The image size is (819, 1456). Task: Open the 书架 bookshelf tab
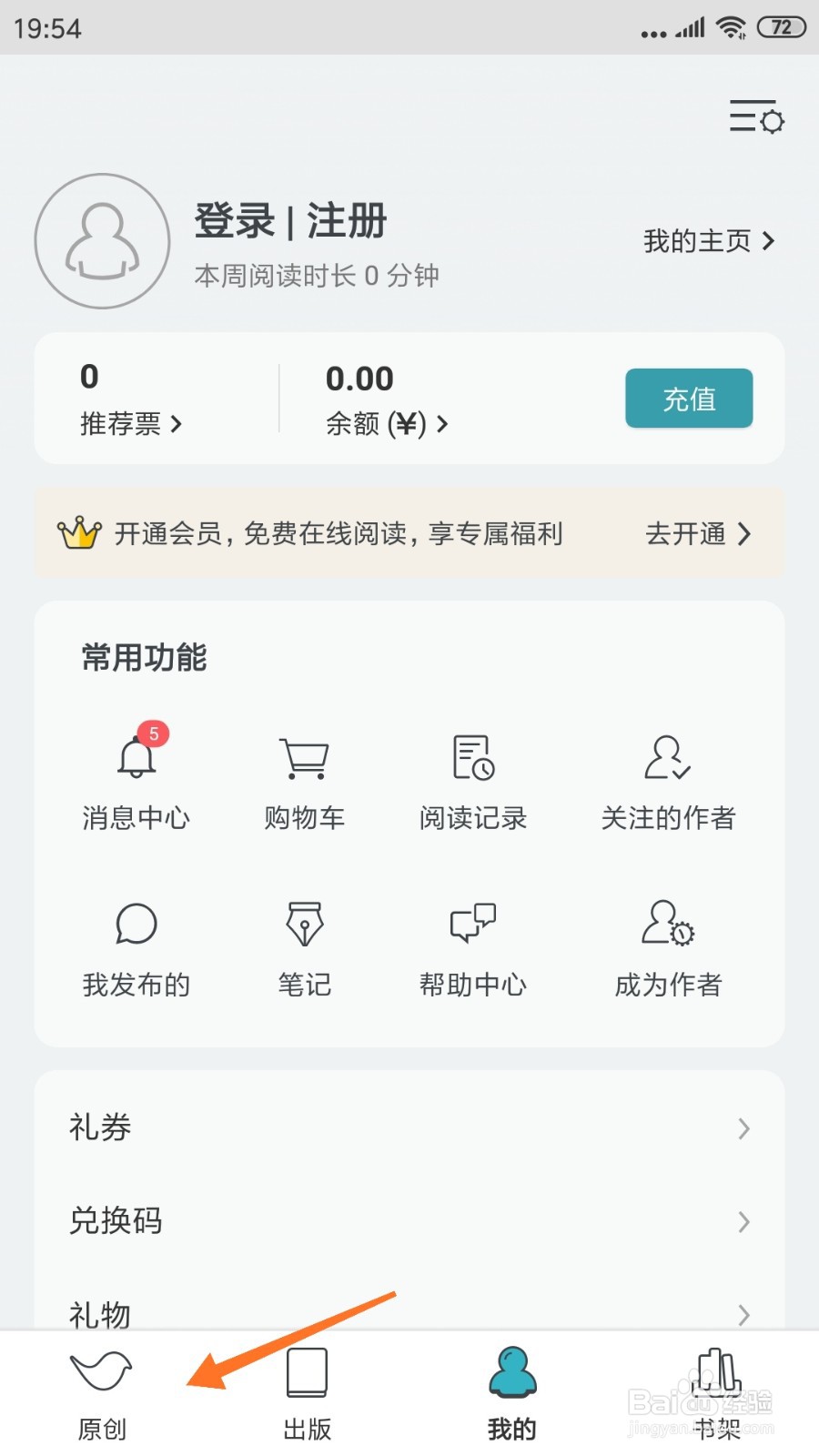[x=717, y=1392]
